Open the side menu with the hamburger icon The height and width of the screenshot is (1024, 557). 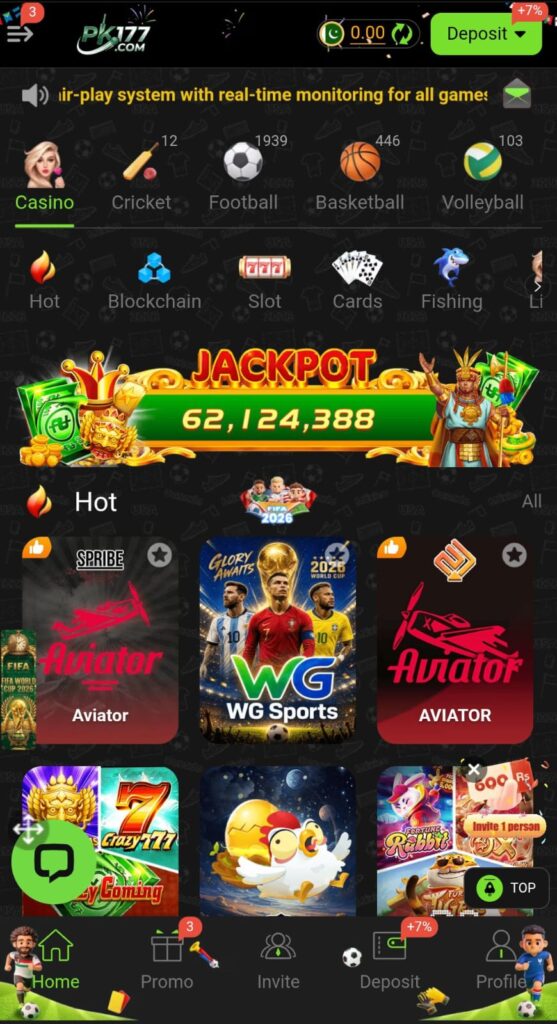[x=20, y=33]
